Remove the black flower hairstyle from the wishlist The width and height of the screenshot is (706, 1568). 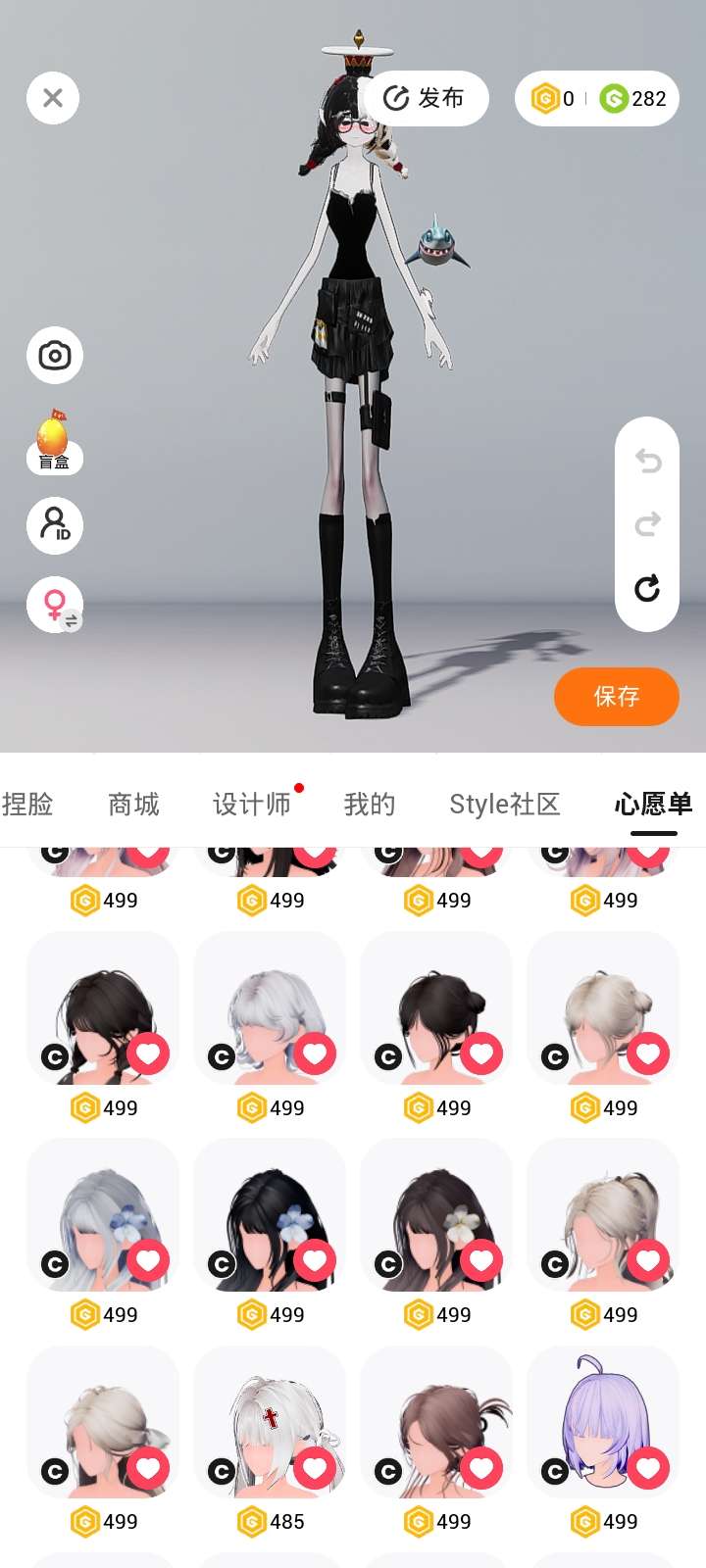pos(315,1260)
